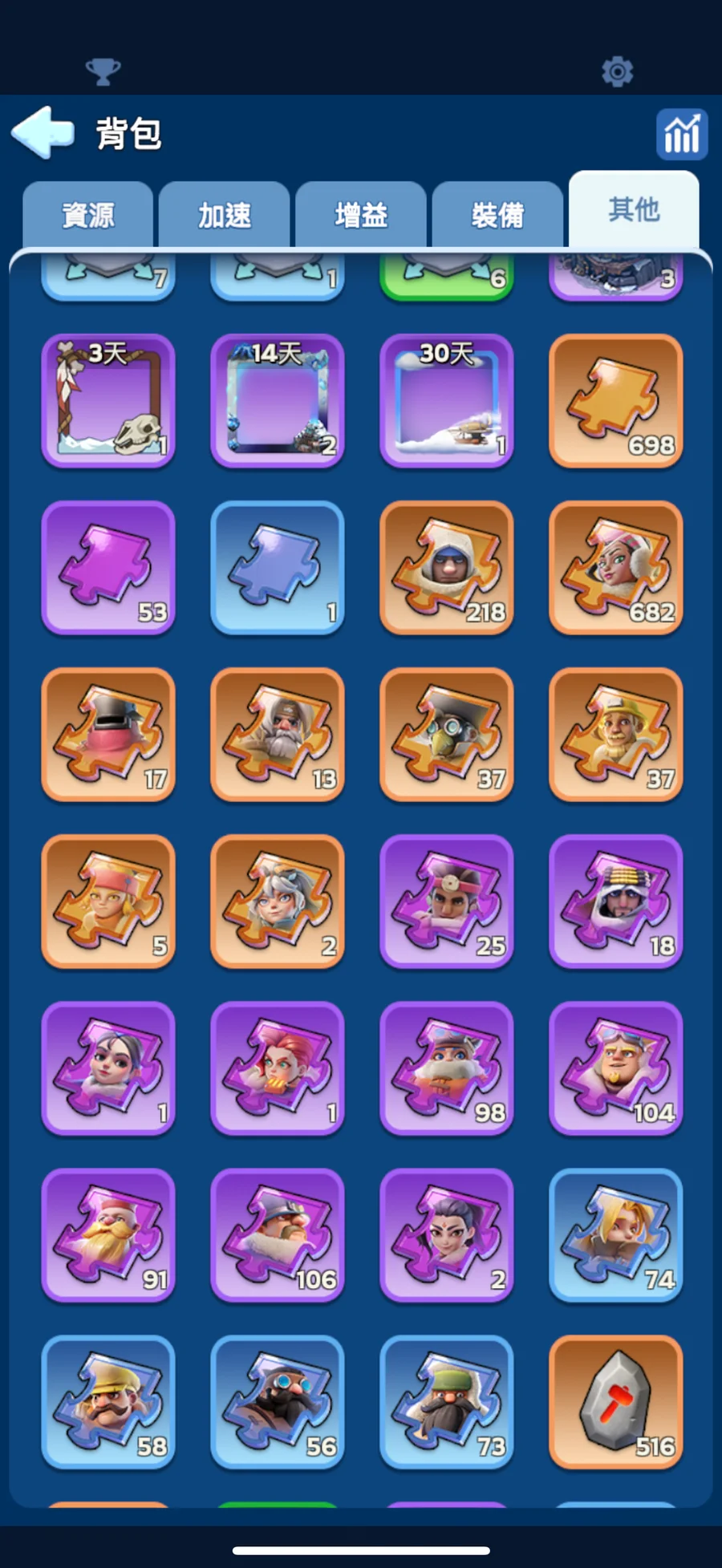This screenshot has width=722, height=1568.
Task: Go back from the 背包 screen
Action: [x=43, y=132]
